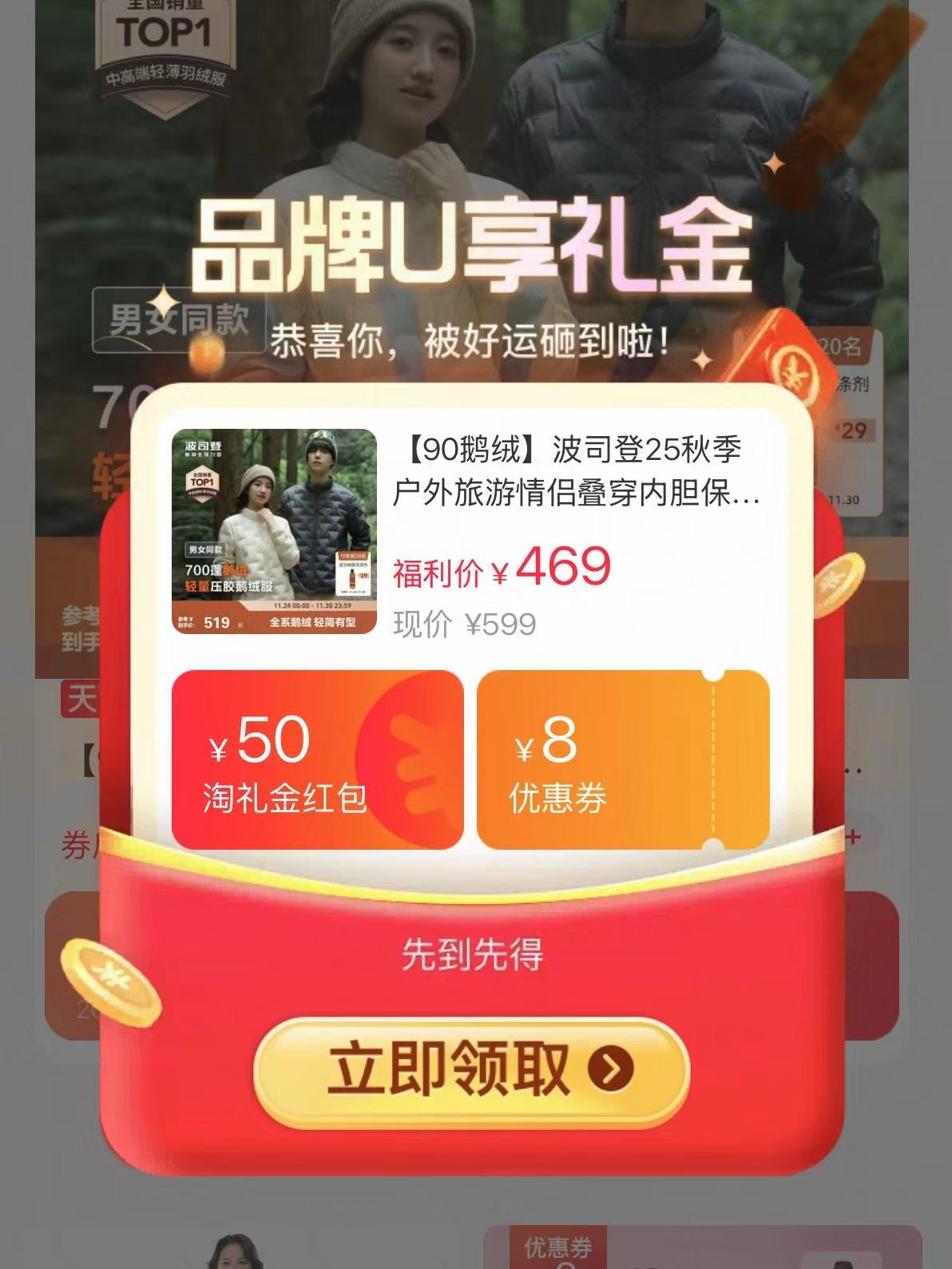
Task: Click the small TOP1 badge inside the product thumbnail
Action: pos(203,485)
